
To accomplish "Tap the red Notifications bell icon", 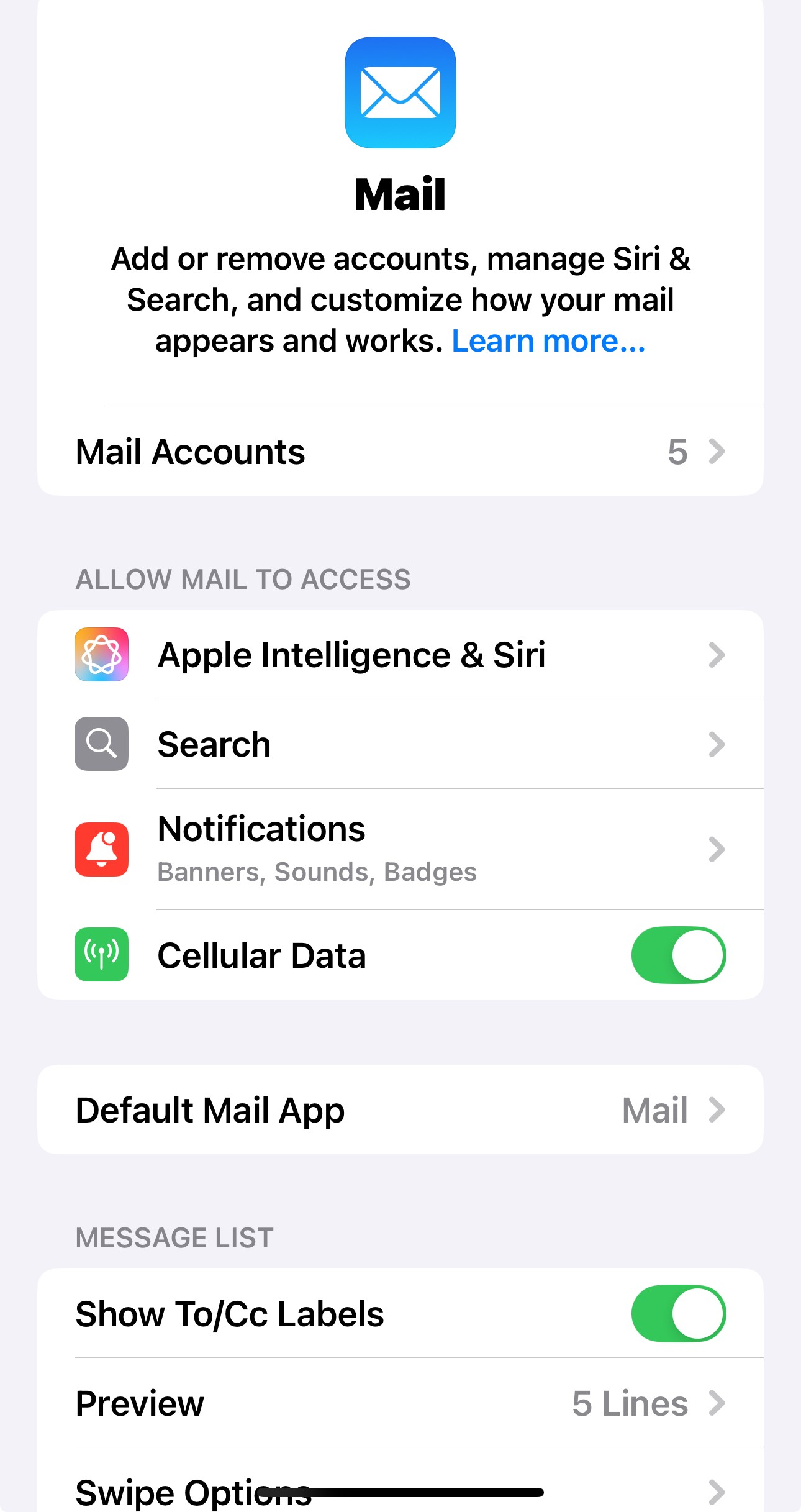I will tap(101, 849).
